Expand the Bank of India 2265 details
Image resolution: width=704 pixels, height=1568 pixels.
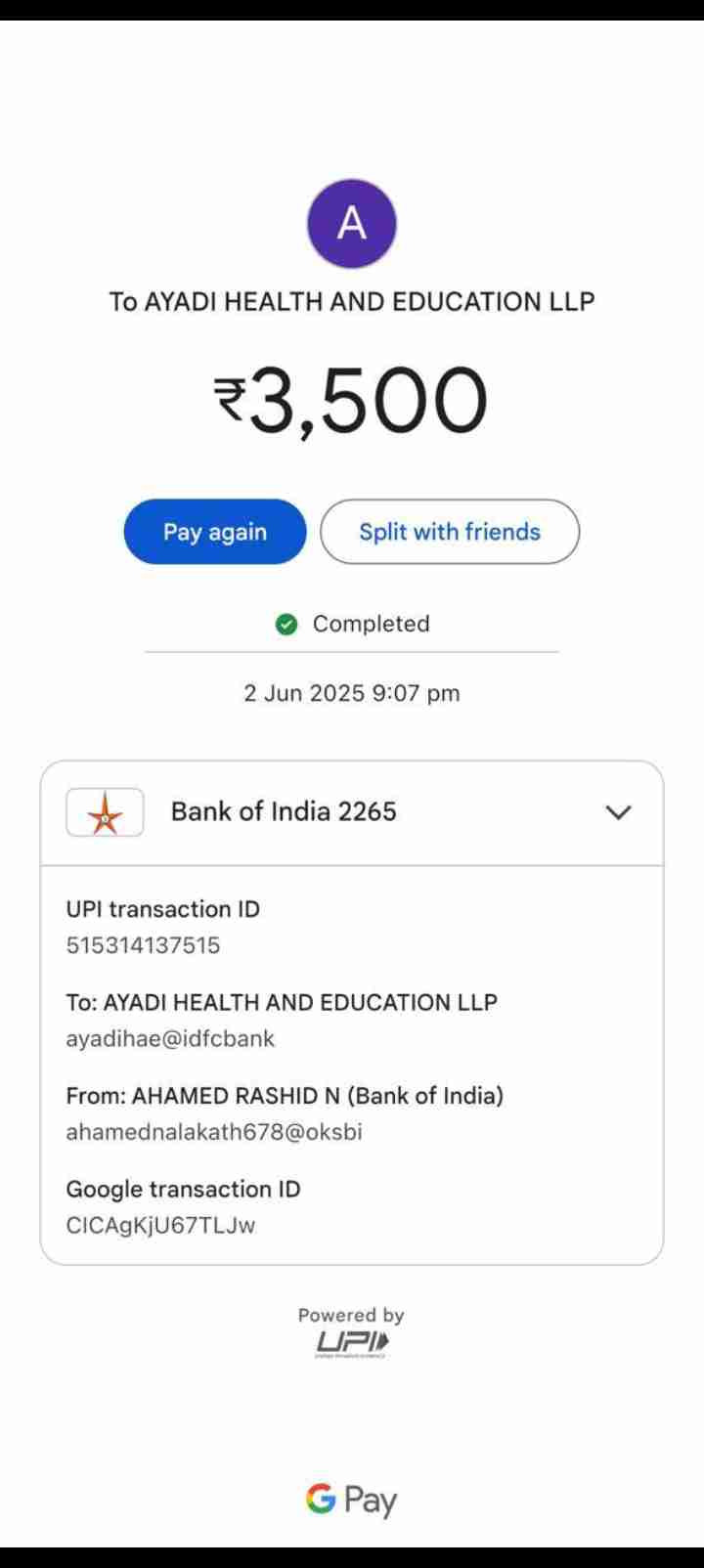[618, 812]
